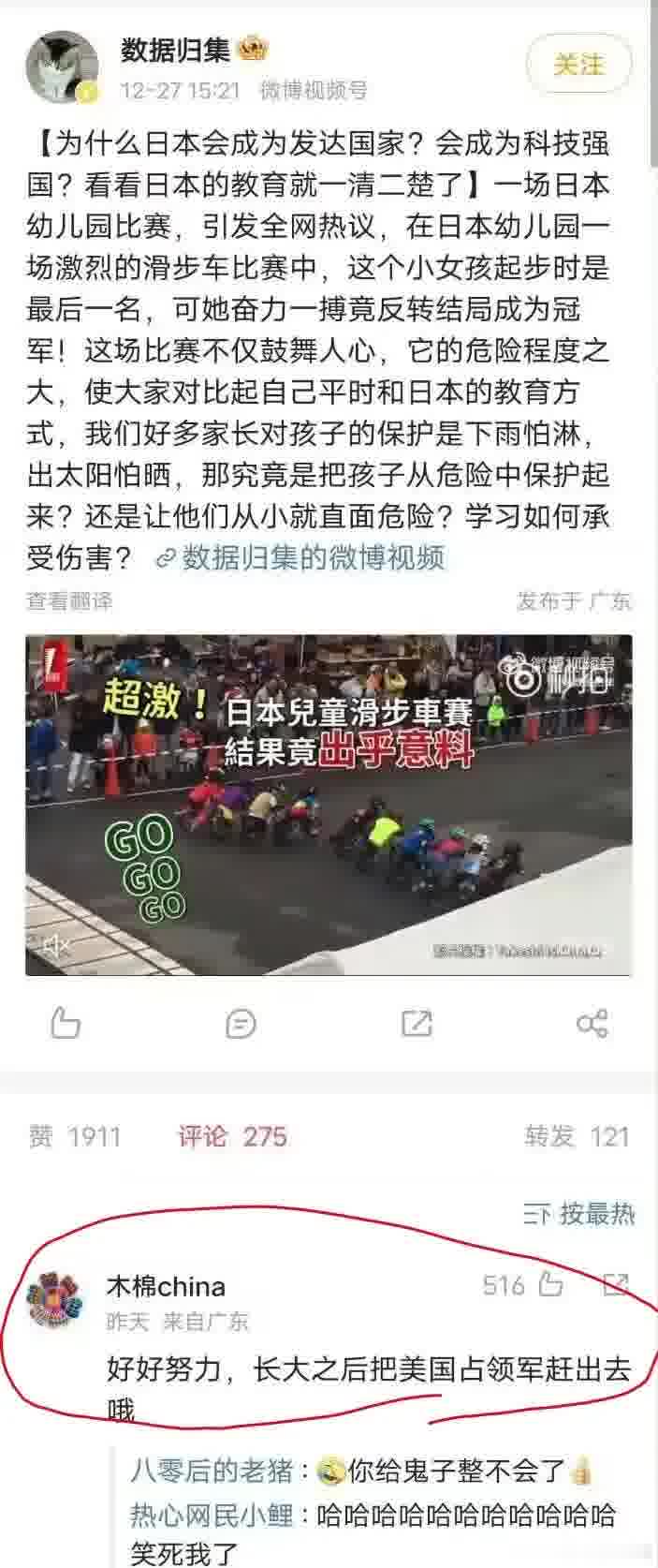Open 八零后的老猪's reply username

point(212,1471)
